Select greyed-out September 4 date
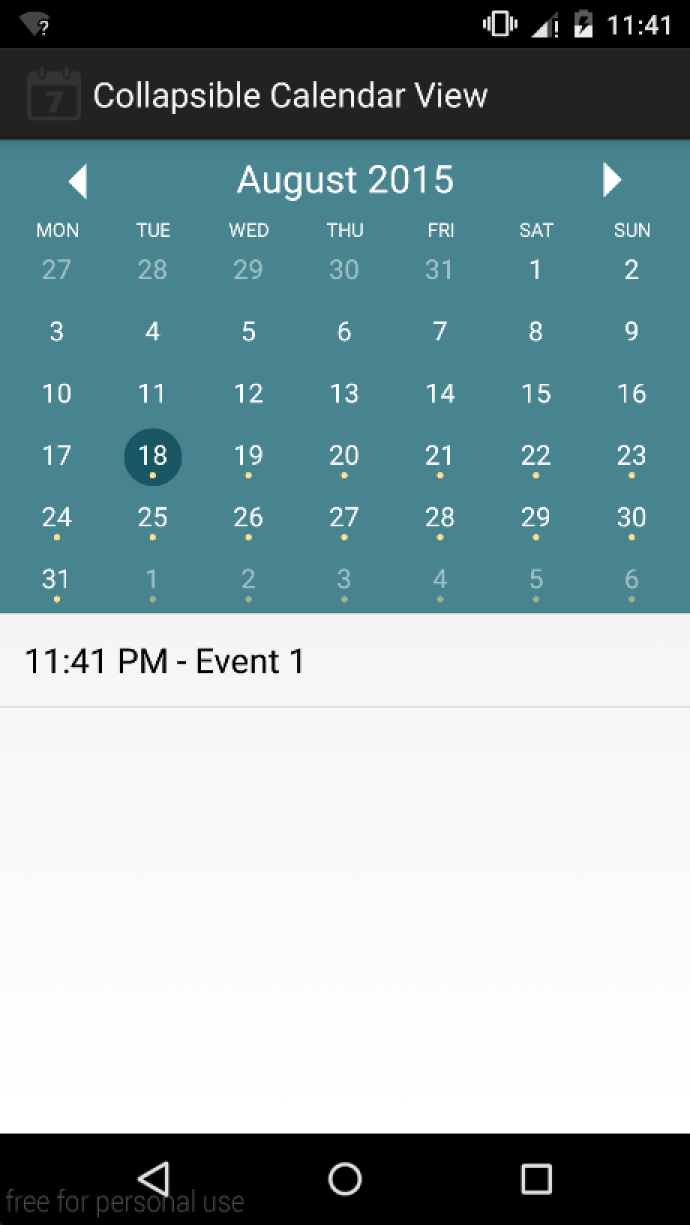This screenshot has width=690, height=1225. 440,581
